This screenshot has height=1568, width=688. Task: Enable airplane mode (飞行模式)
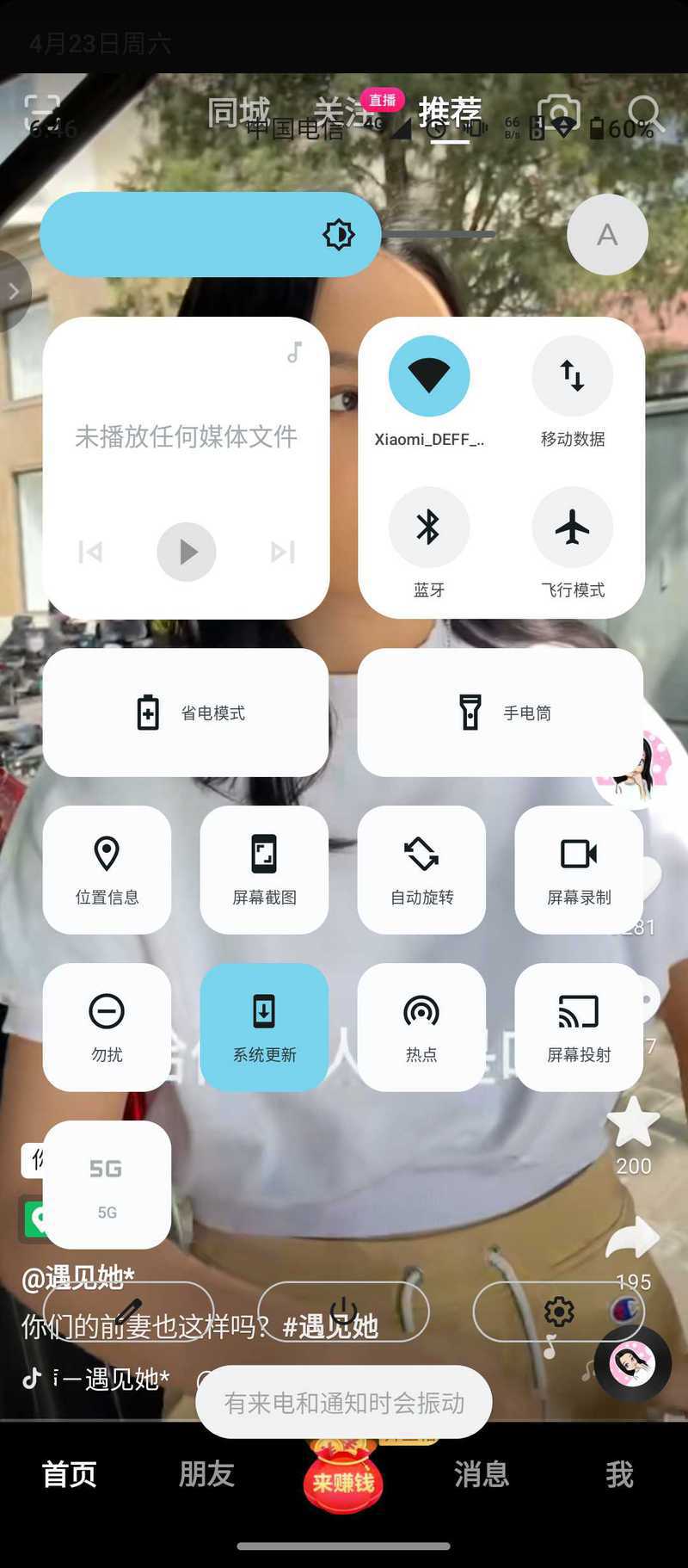coord(572,528)
